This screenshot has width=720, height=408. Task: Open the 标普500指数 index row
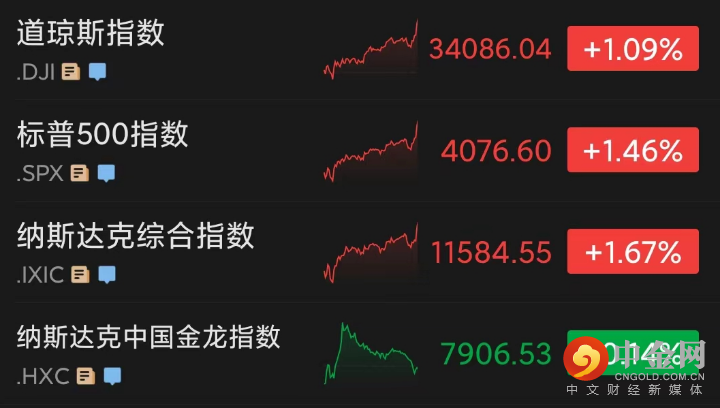pyautogui.click(x=103, y=134)
